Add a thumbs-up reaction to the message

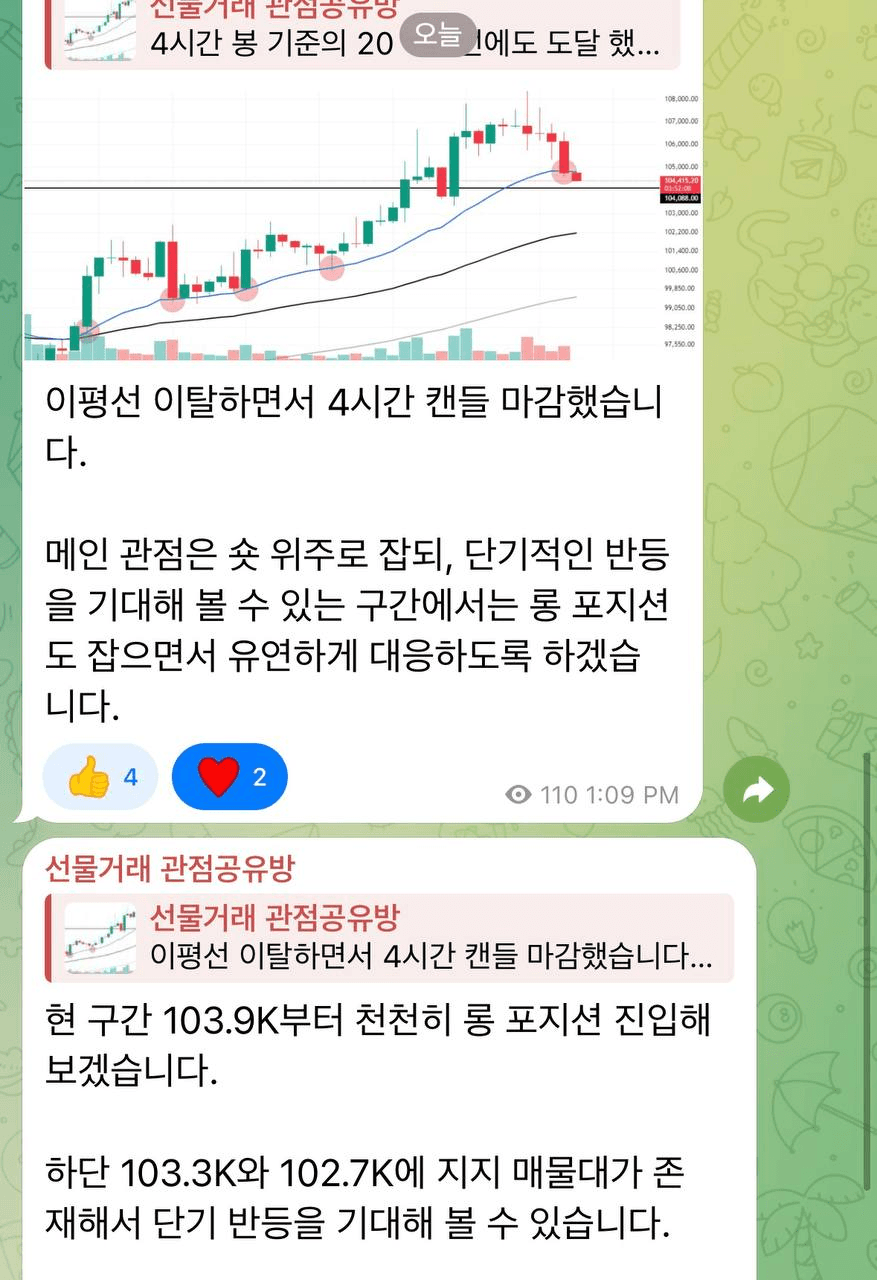click(100, 776)
